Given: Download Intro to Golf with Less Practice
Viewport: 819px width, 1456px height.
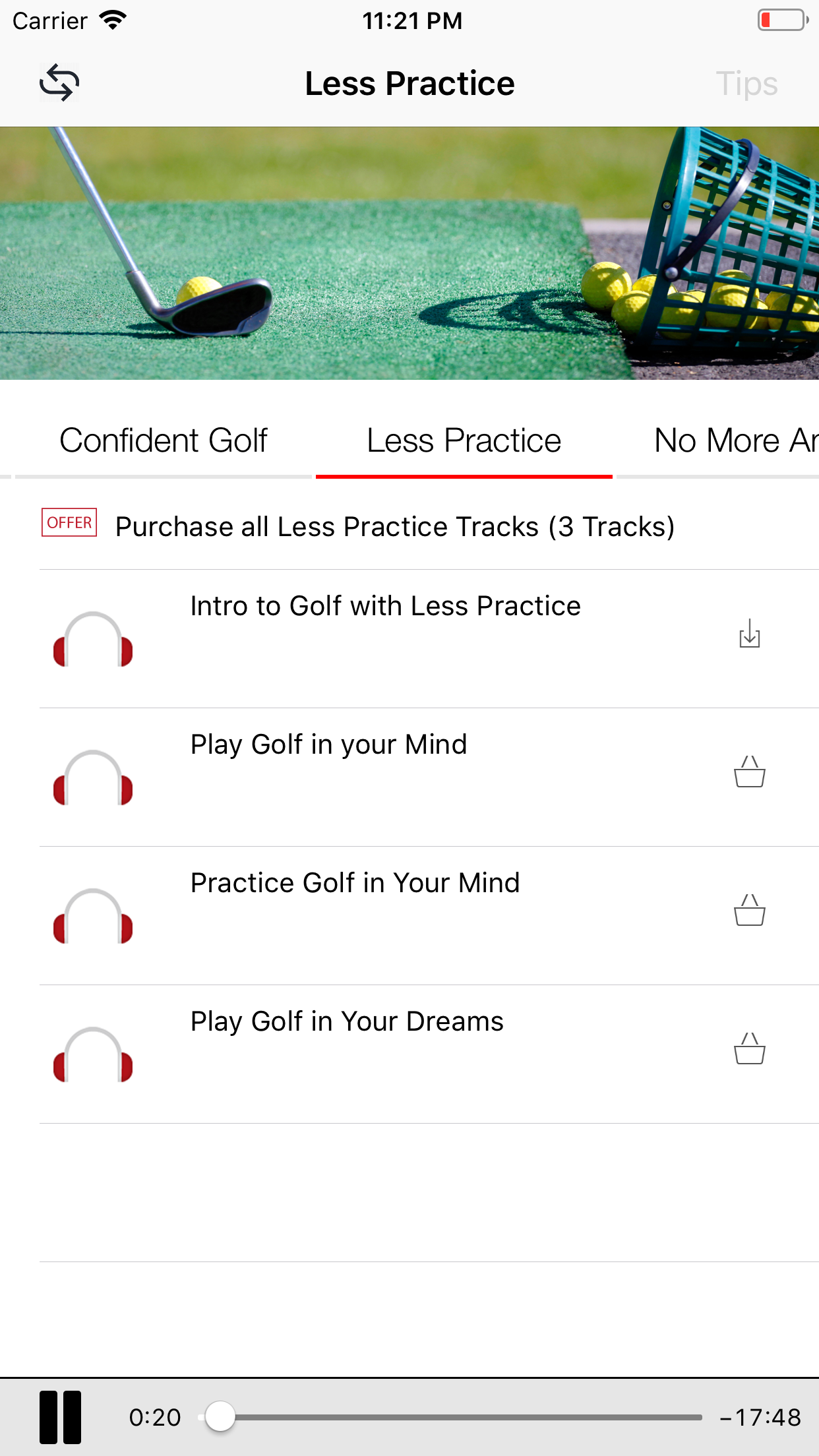Looking at the screenshot, I should (749, 634).
